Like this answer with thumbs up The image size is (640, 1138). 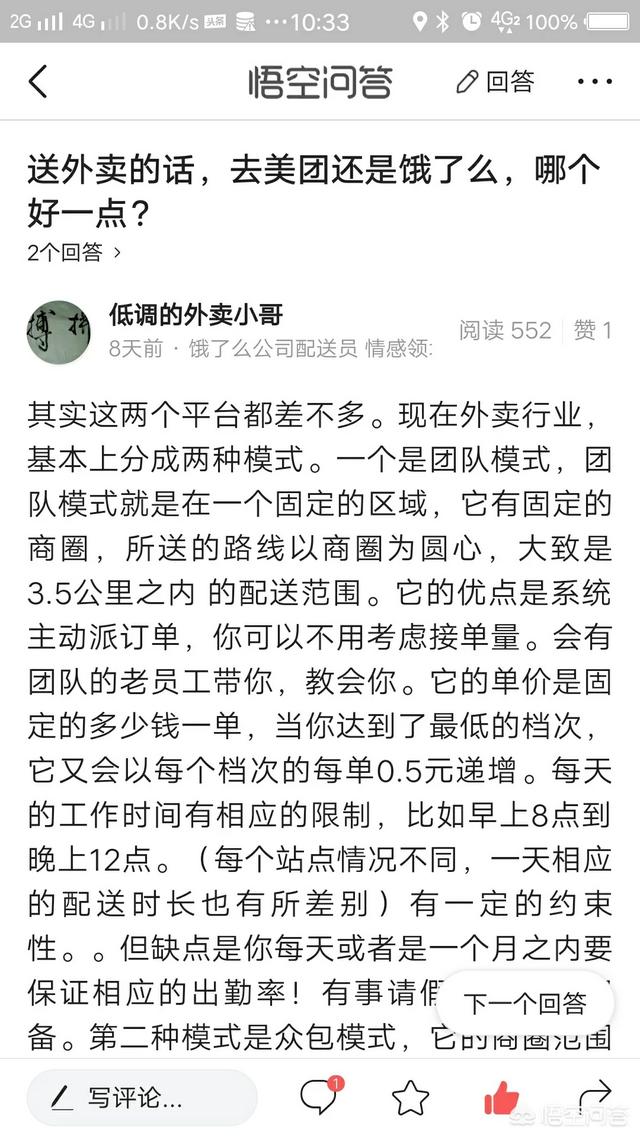click(502, 1097)
